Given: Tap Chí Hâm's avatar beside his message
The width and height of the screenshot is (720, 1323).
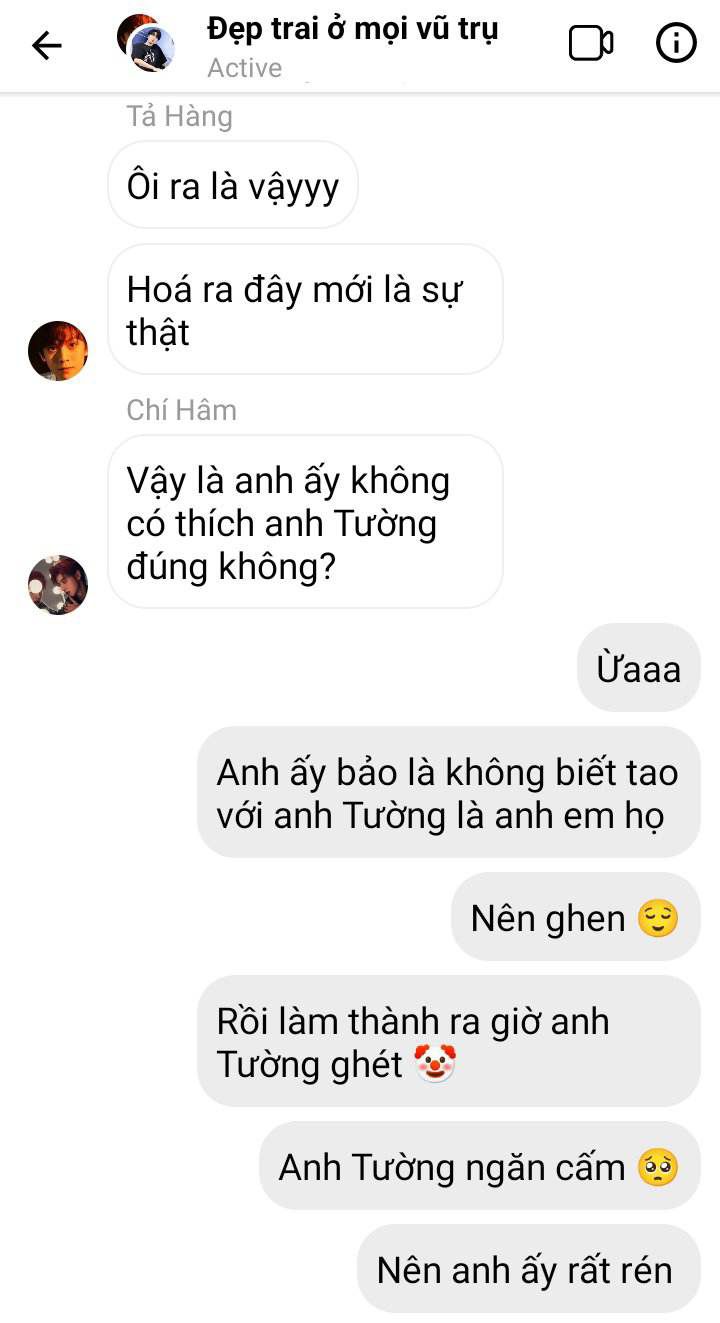Looking at the screenshot, I should click(x=58, y=585).
